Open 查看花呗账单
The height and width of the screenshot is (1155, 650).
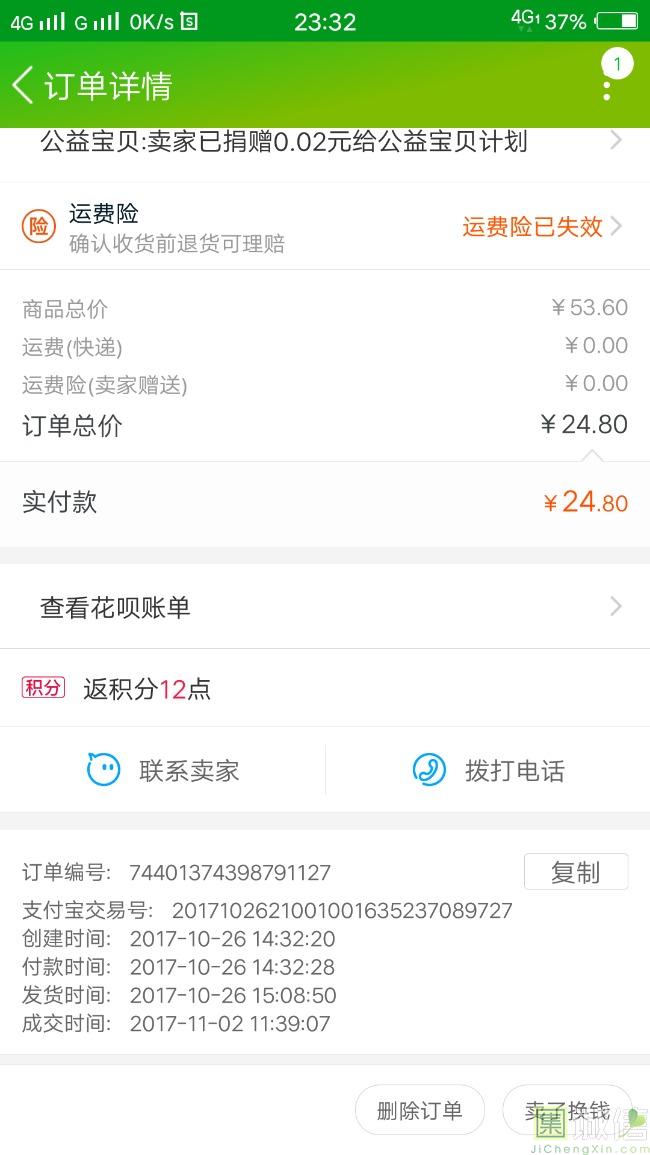pyautogui.click(x=325, y=607)
